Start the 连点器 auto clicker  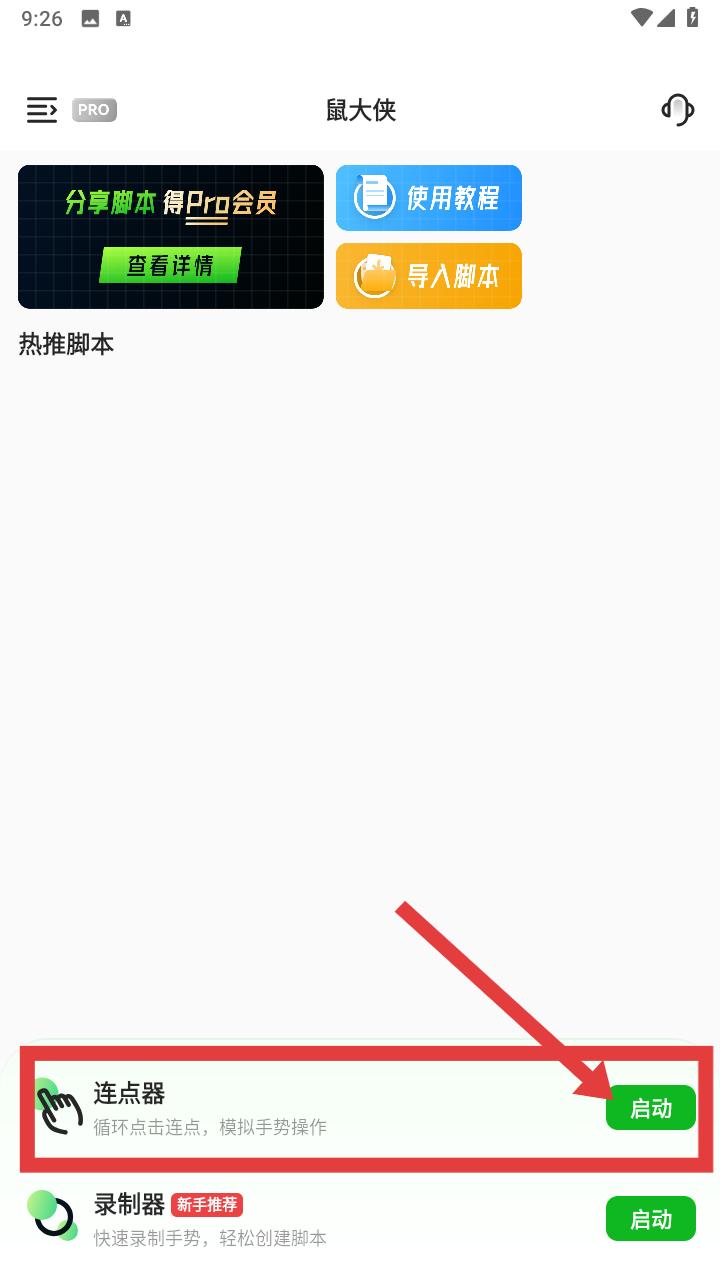[651, 1108]
